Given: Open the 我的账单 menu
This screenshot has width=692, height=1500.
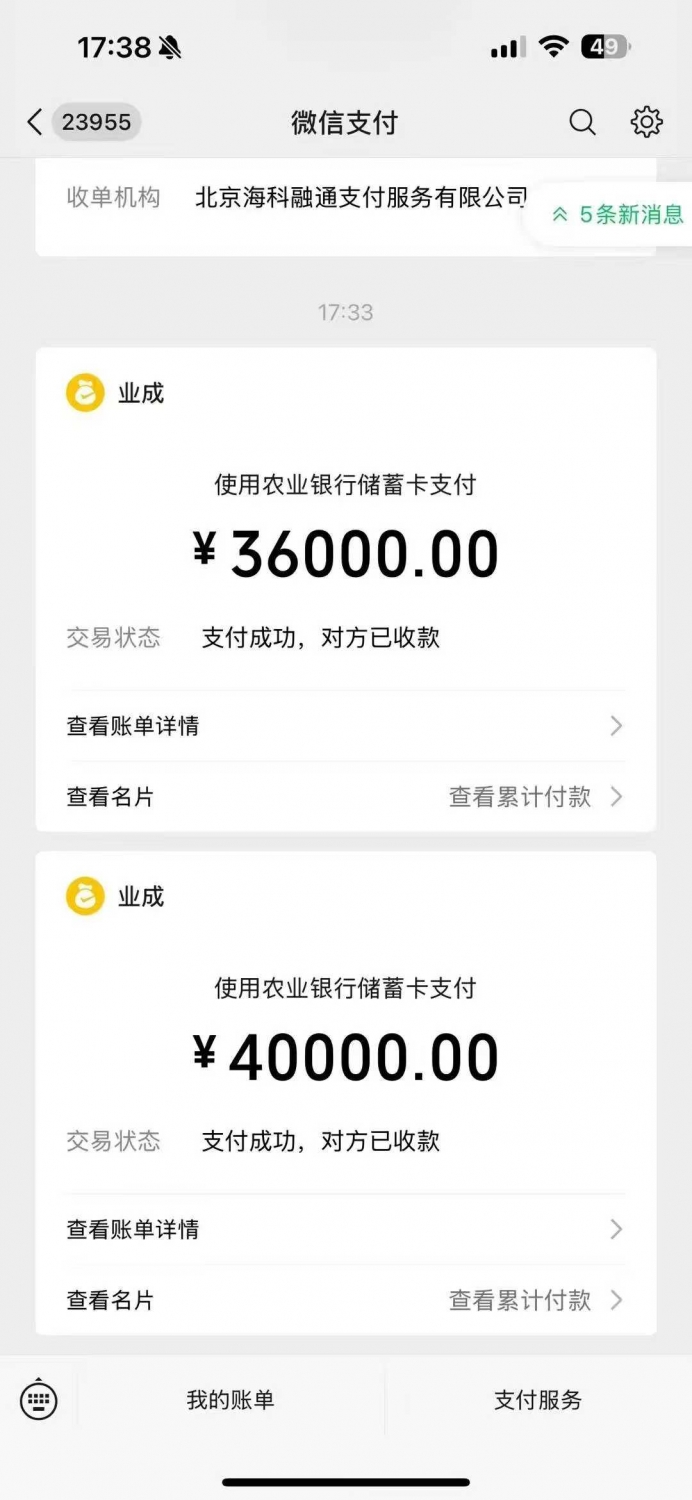Looking at the screenshot, I should (230, 1400).
